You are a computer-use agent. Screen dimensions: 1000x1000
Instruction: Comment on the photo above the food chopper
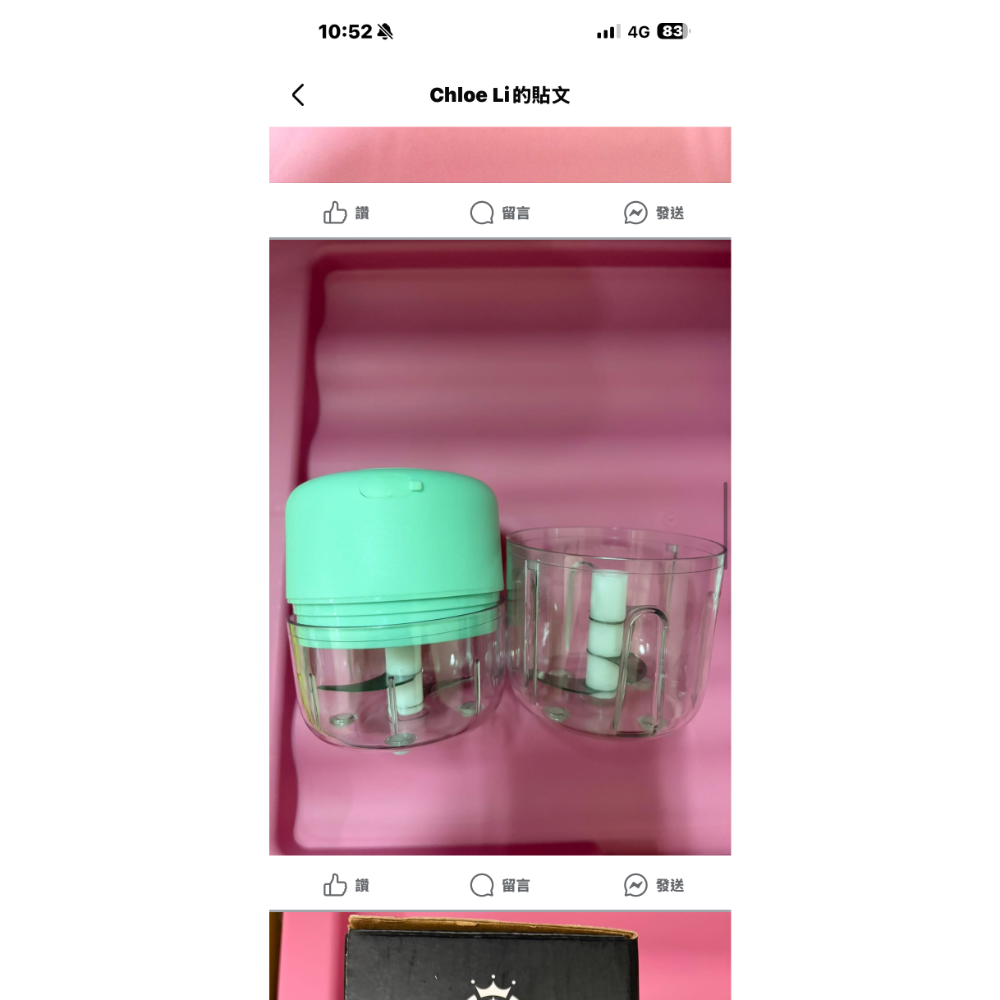(x=500, y=212)
